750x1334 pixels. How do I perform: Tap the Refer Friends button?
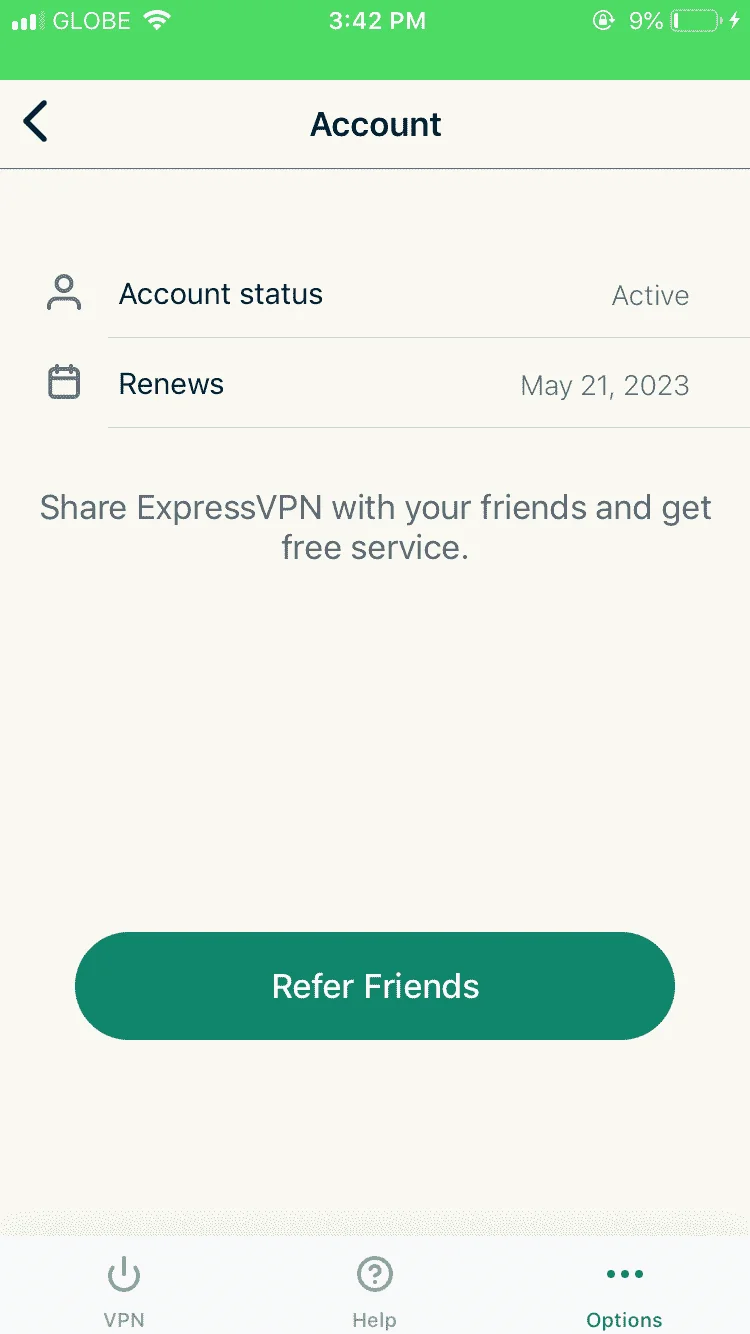coord(375,986)
